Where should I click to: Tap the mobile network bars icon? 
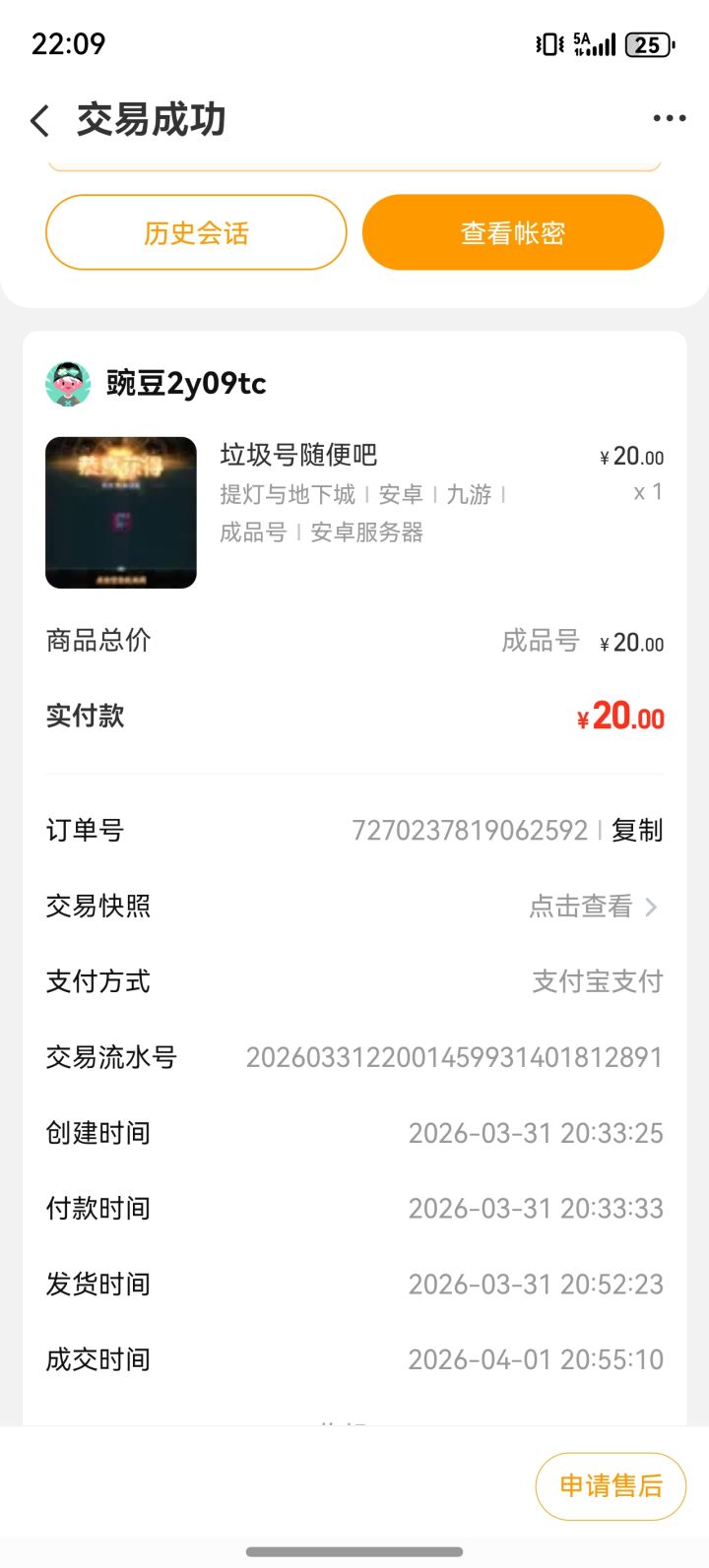click(x=603, y=44)
